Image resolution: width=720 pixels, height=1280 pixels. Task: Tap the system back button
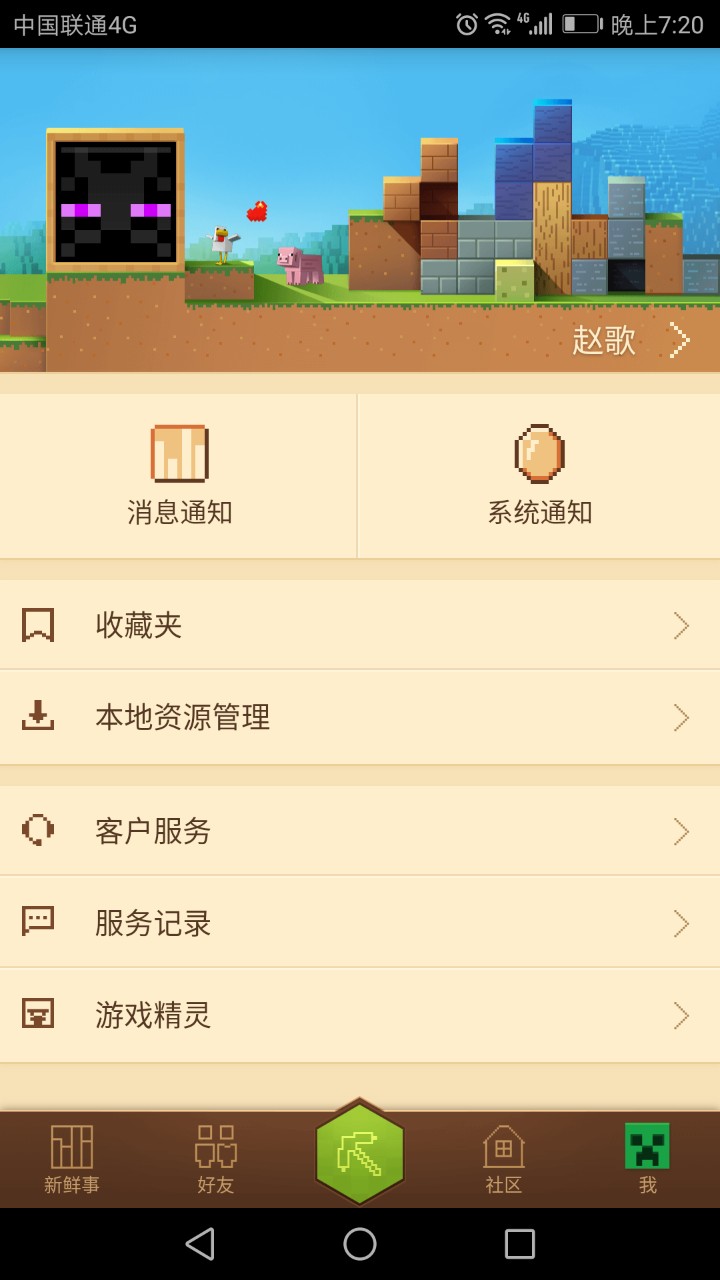[200, 1244]
